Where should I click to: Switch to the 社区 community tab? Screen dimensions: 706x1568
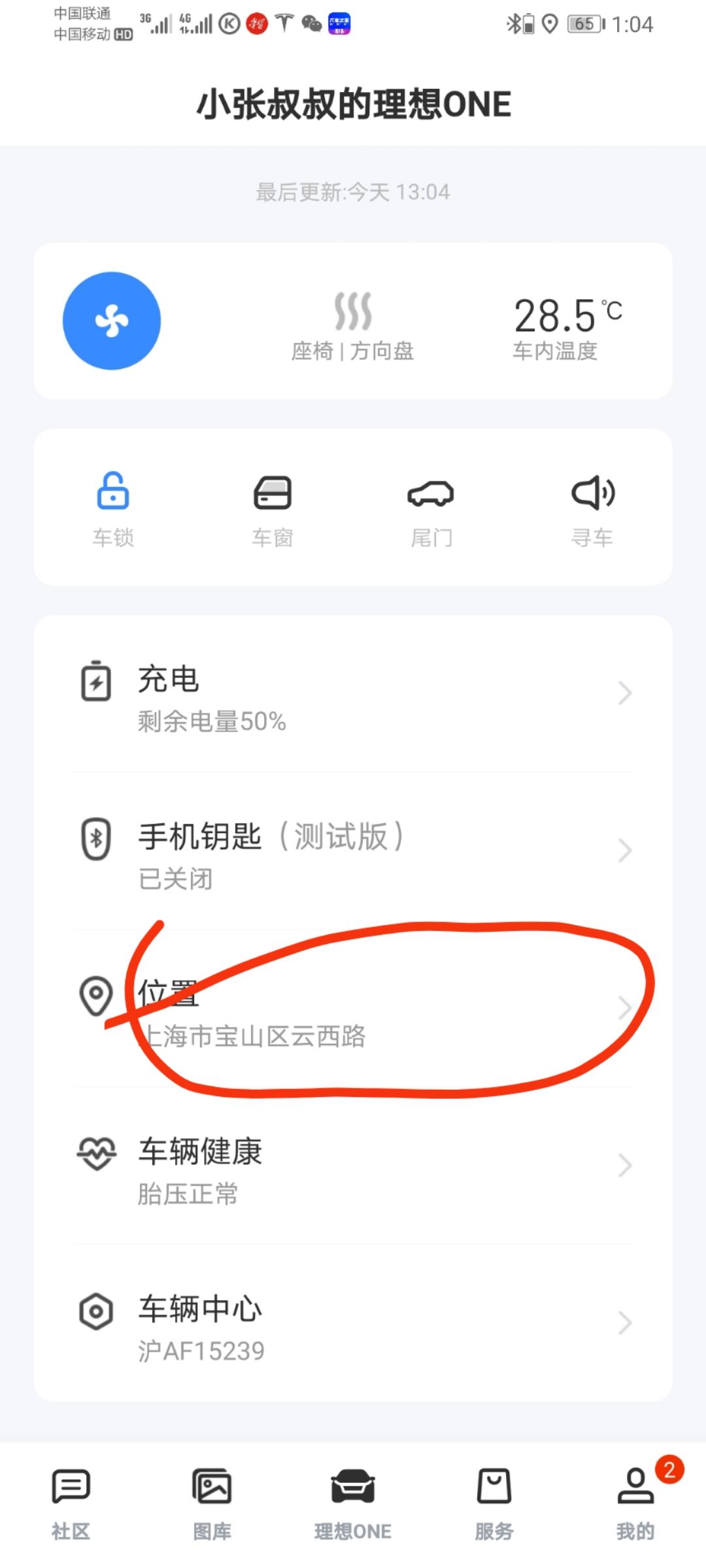click(69, 1496)
